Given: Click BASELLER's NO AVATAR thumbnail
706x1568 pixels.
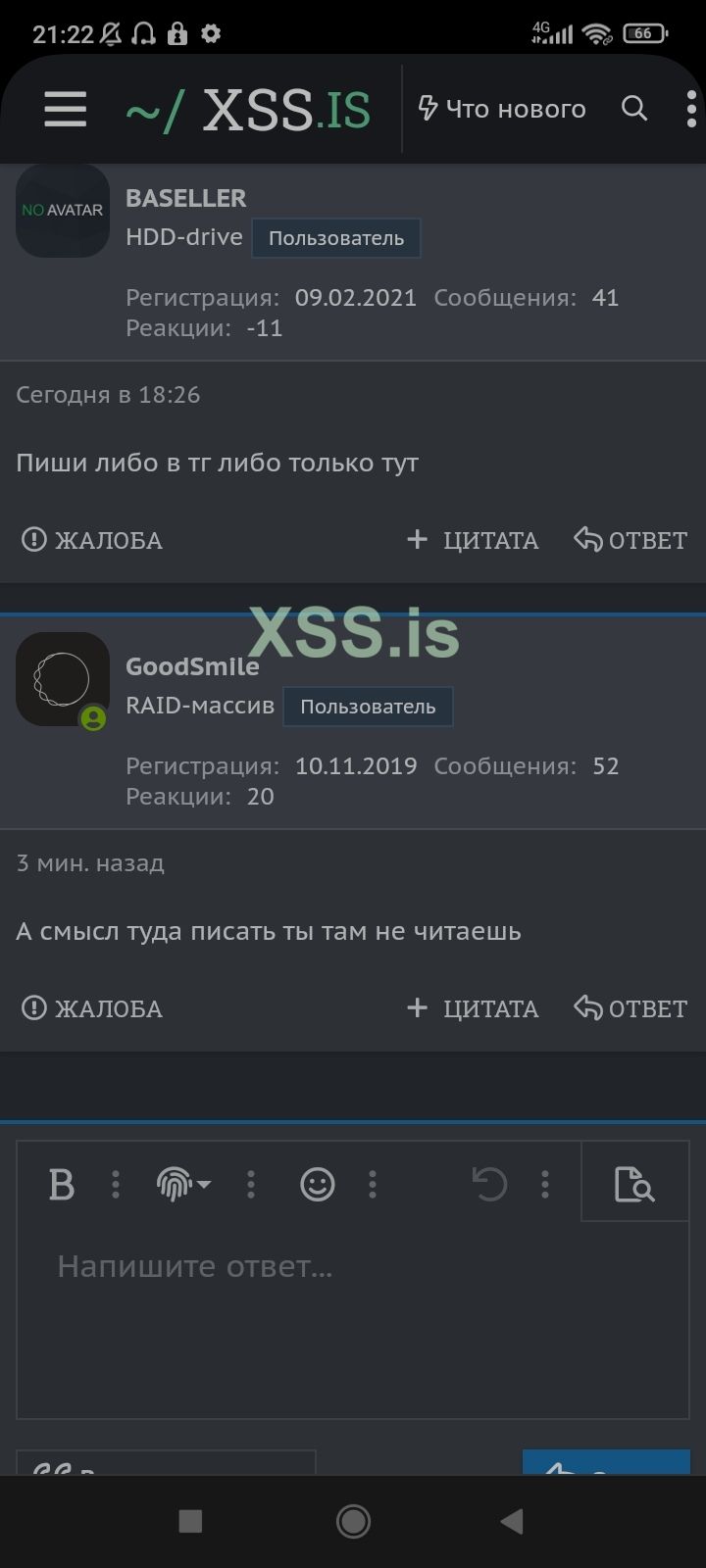Looking at the screenshot, I should tap(62, 211).
